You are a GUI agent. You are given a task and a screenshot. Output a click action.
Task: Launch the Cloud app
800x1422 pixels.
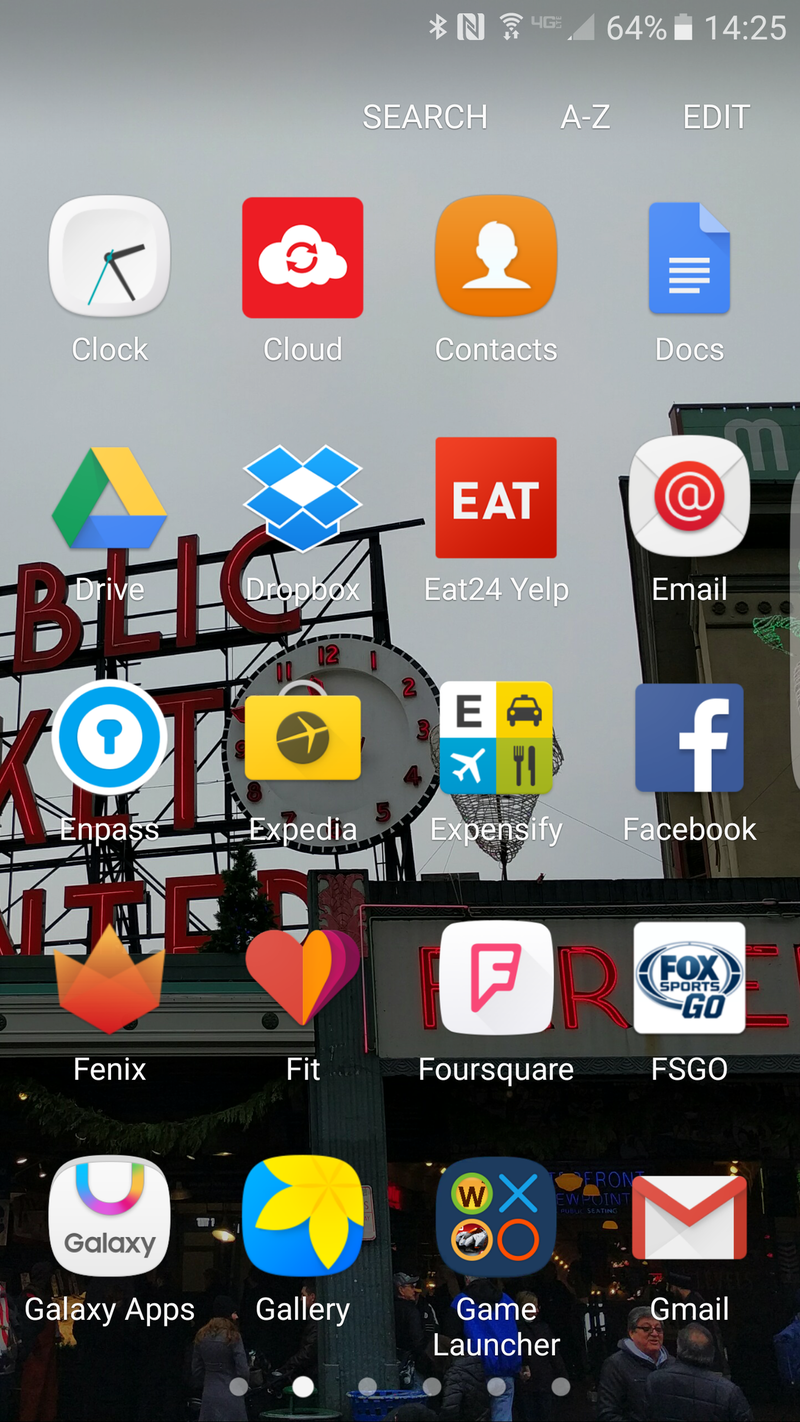(x=303, y=257)
